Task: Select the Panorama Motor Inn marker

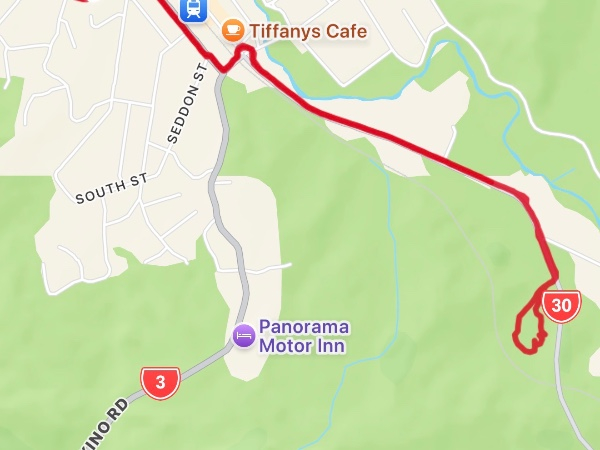Action: [x=243, y=336]
